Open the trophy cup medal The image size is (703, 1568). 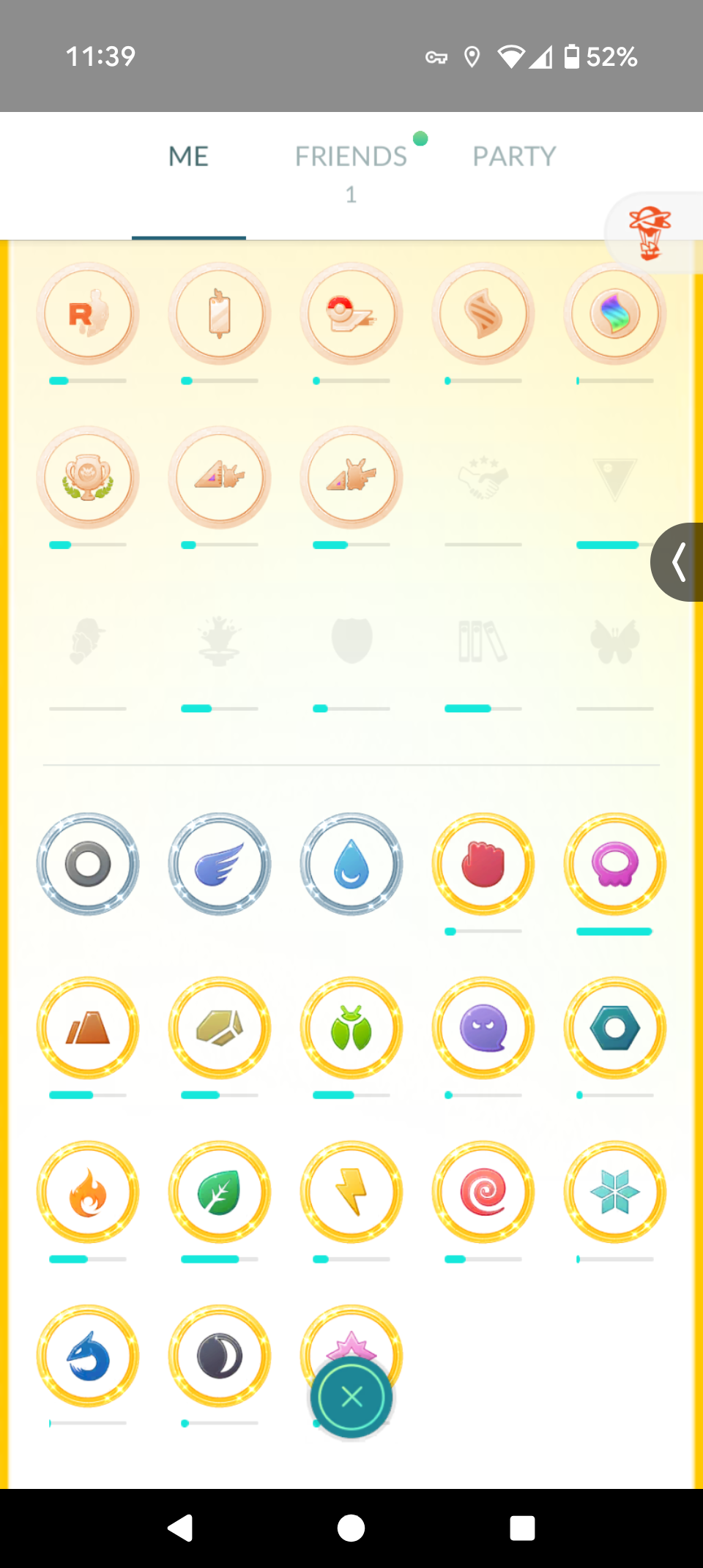point(88,477)
